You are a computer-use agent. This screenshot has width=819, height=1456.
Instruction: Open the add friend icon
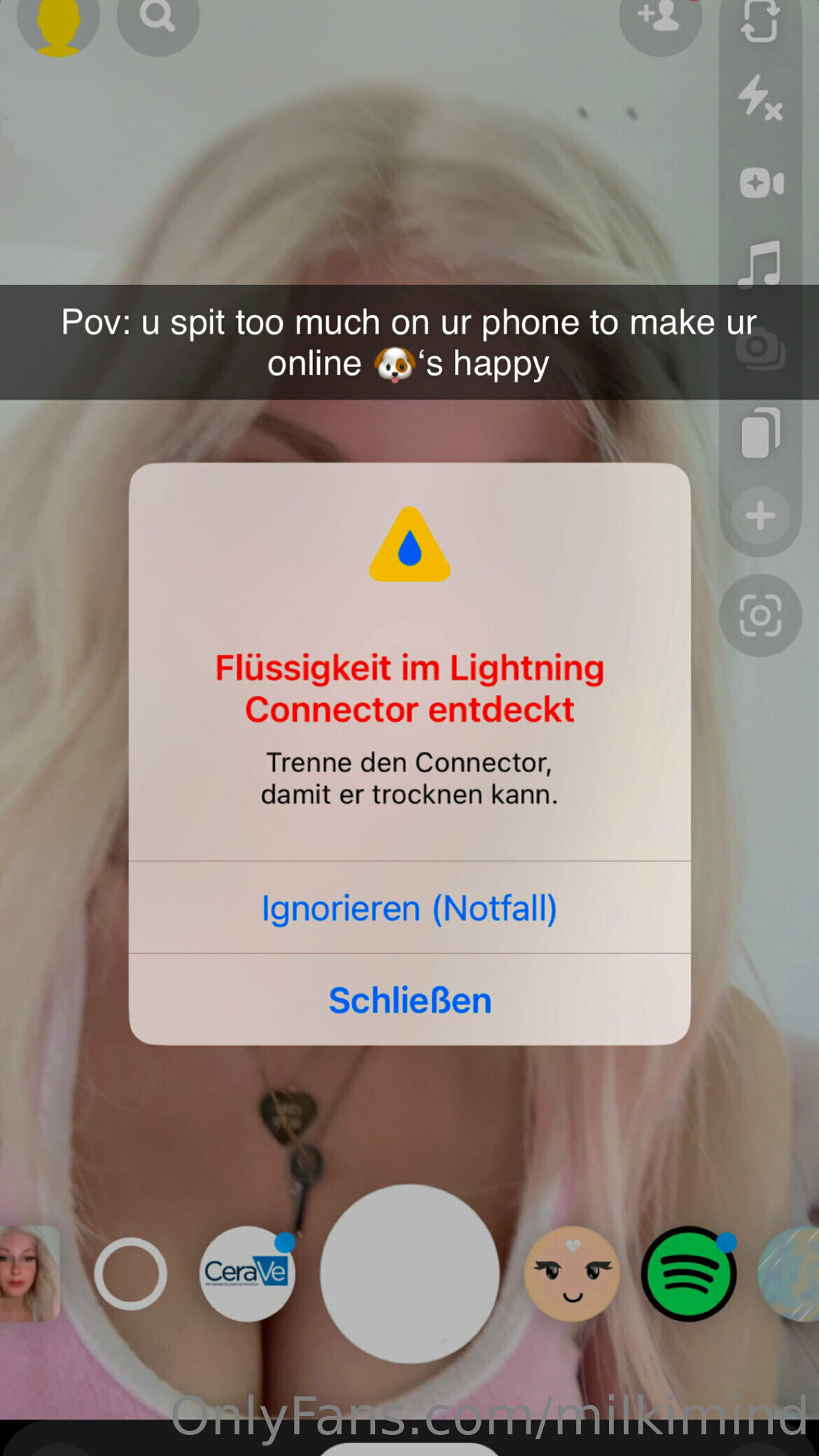coord(660,17)
